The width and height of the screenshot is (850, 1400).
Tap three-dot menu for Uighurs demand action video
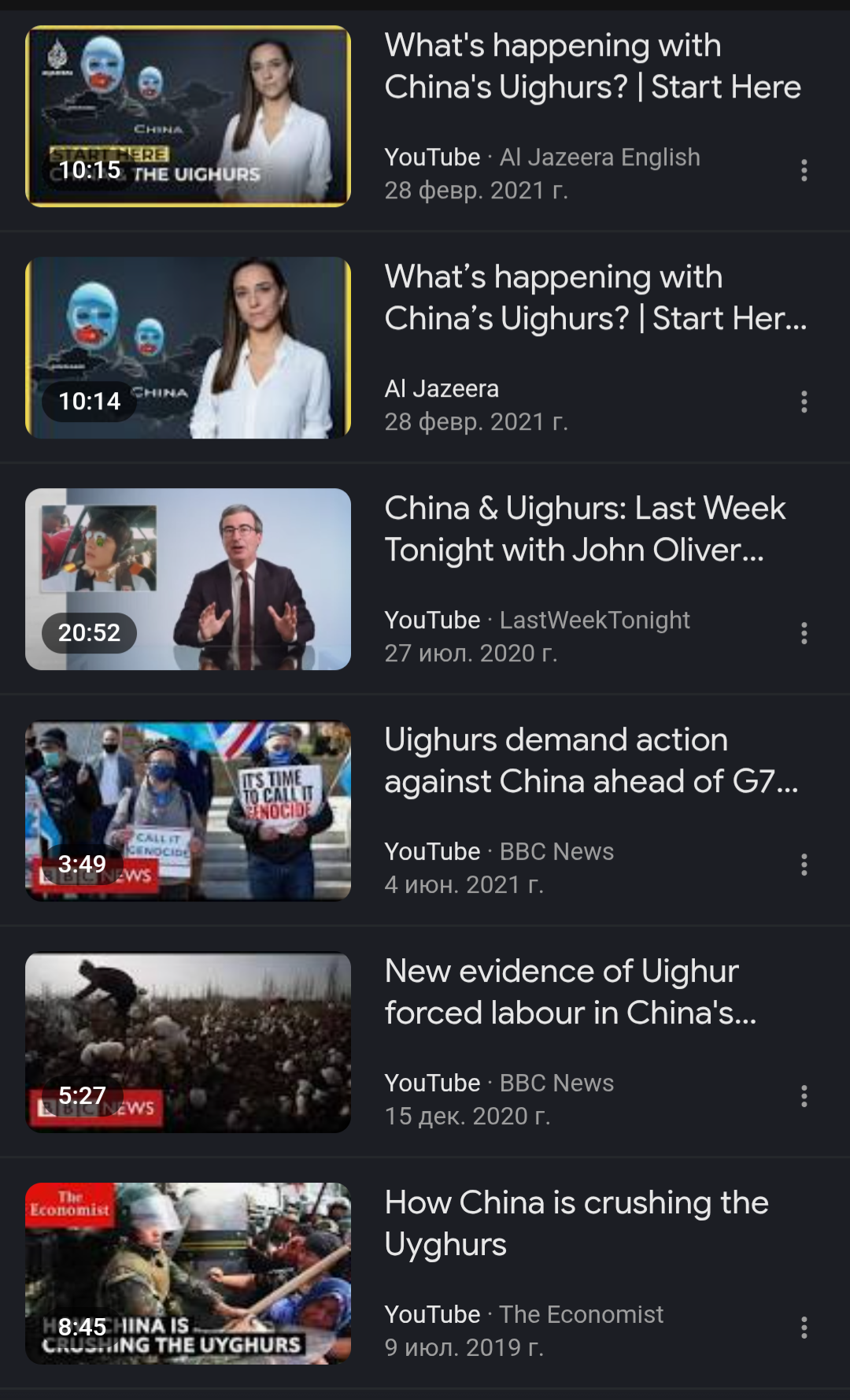pos(804,865)
